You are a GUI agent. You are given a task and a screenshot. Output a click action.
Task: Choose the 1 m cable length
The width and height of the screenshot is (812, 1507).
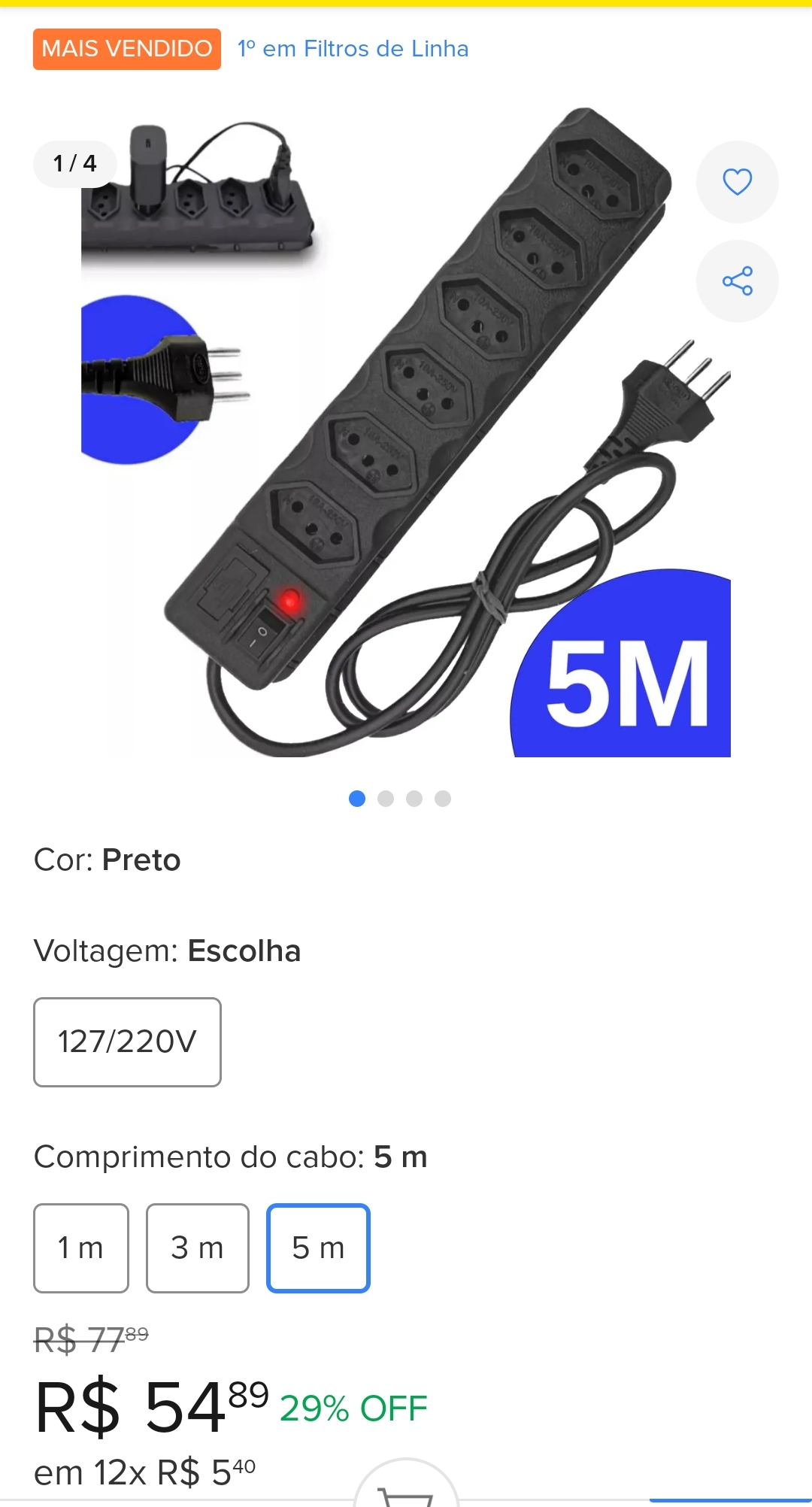[81, 1248]
